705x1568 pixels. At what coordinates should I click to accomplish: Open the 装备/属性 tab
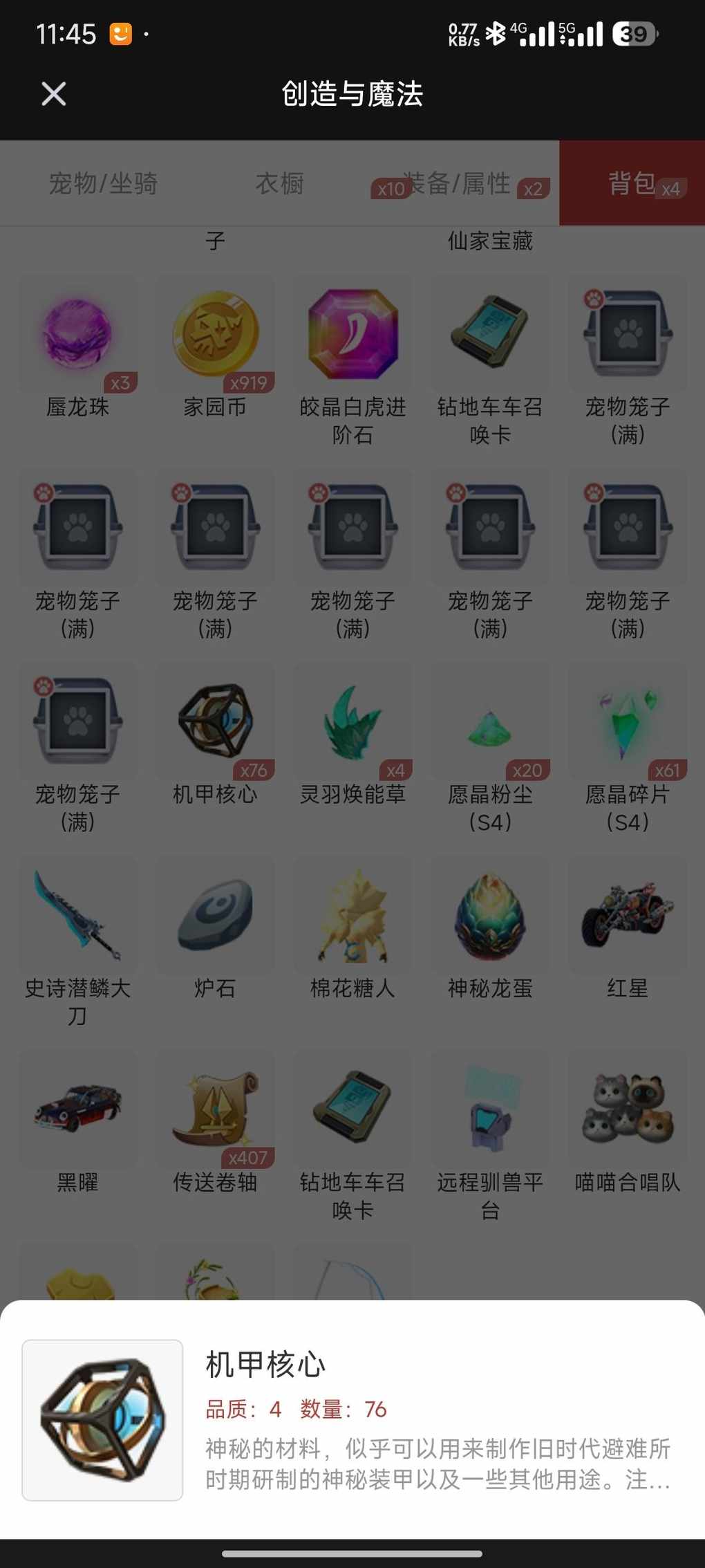click(458, 184)
